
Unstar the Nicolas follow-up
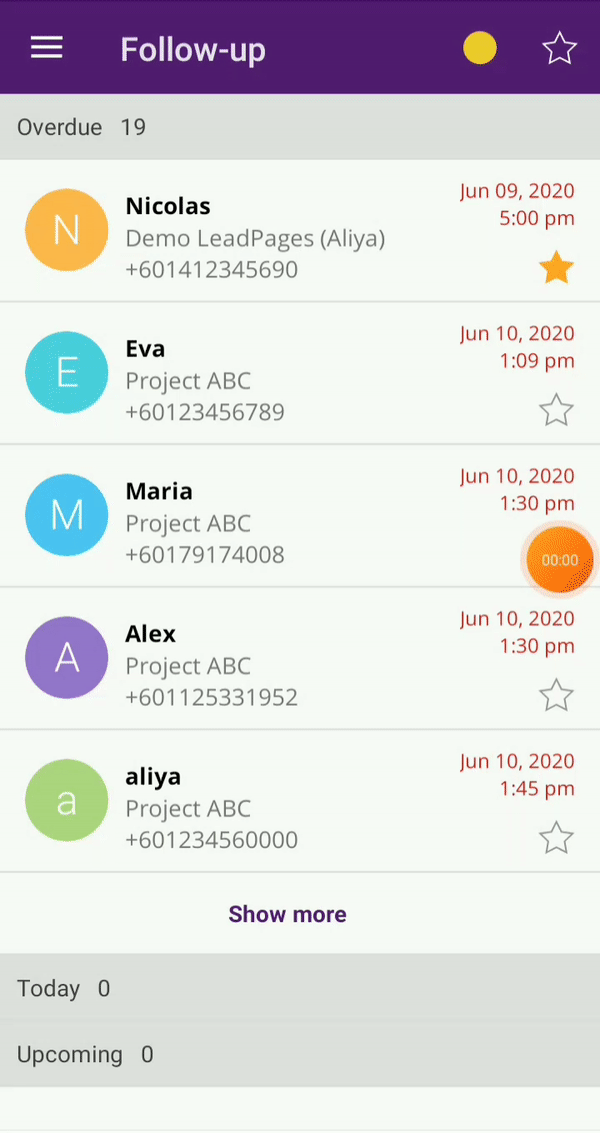click(556, 268)
